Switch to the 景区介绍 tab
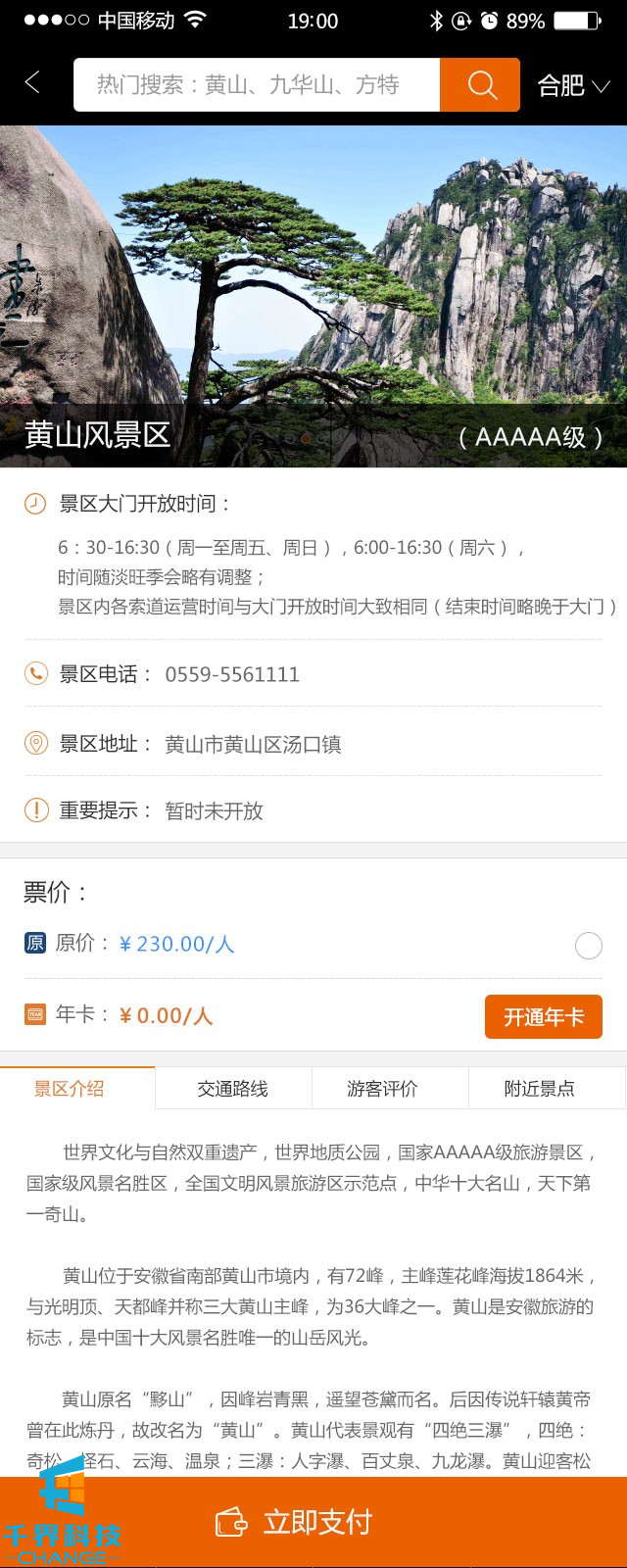 pyautogui.click(x=70, y=1089)
